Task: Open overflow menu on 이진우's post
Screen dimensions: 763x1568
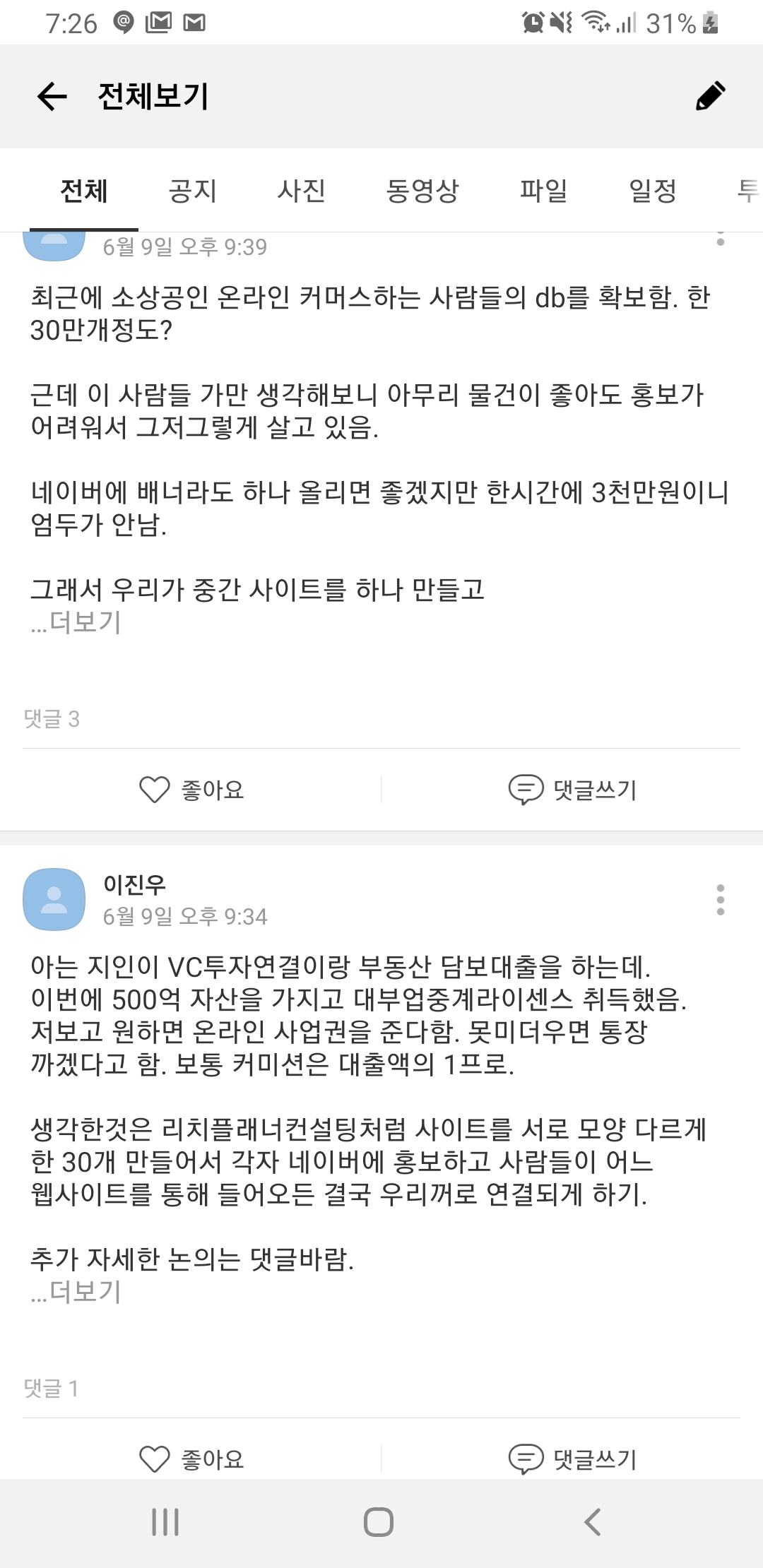Action: coord(720,900)
